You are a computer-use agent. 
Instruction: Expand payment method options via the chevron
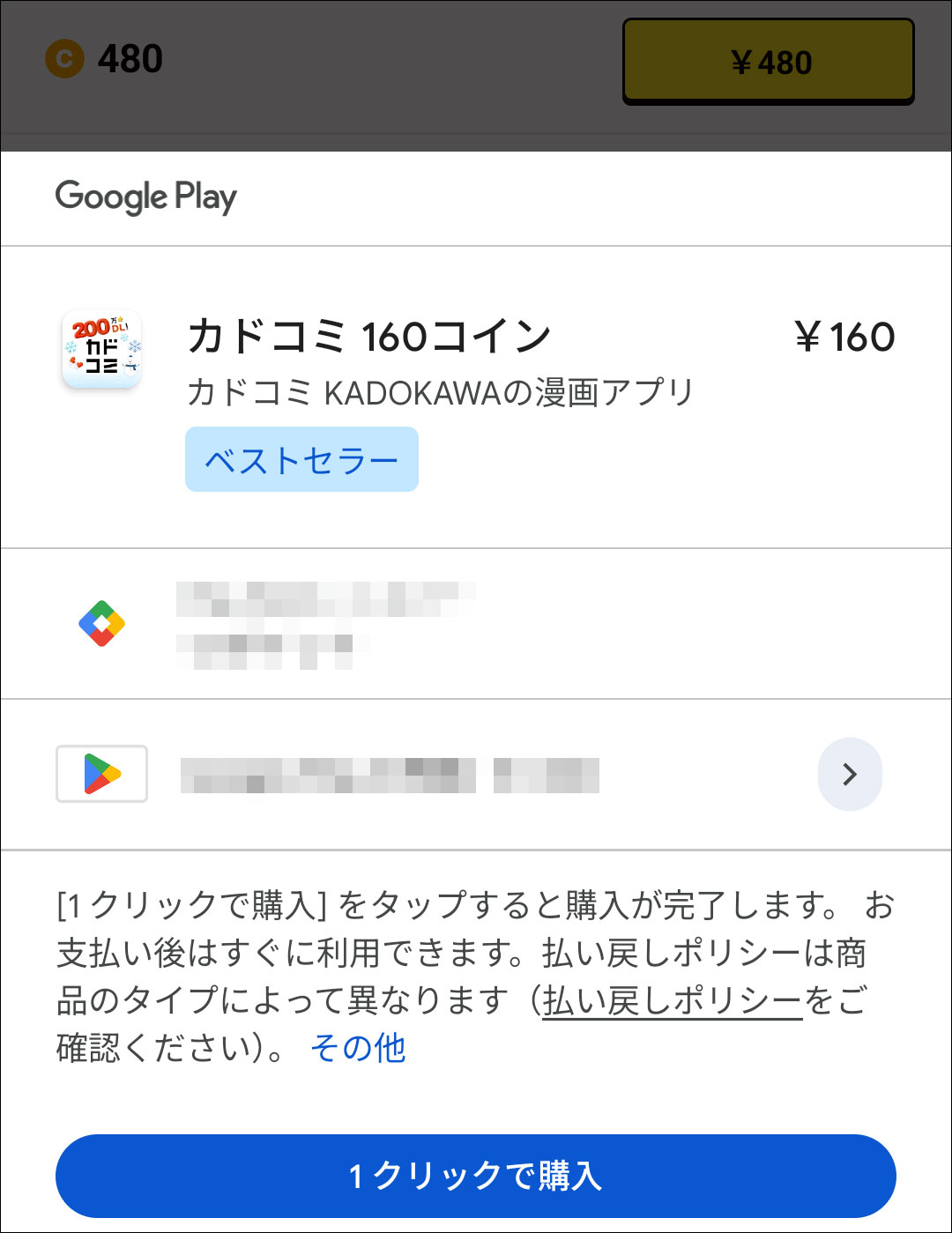[849, 775]
